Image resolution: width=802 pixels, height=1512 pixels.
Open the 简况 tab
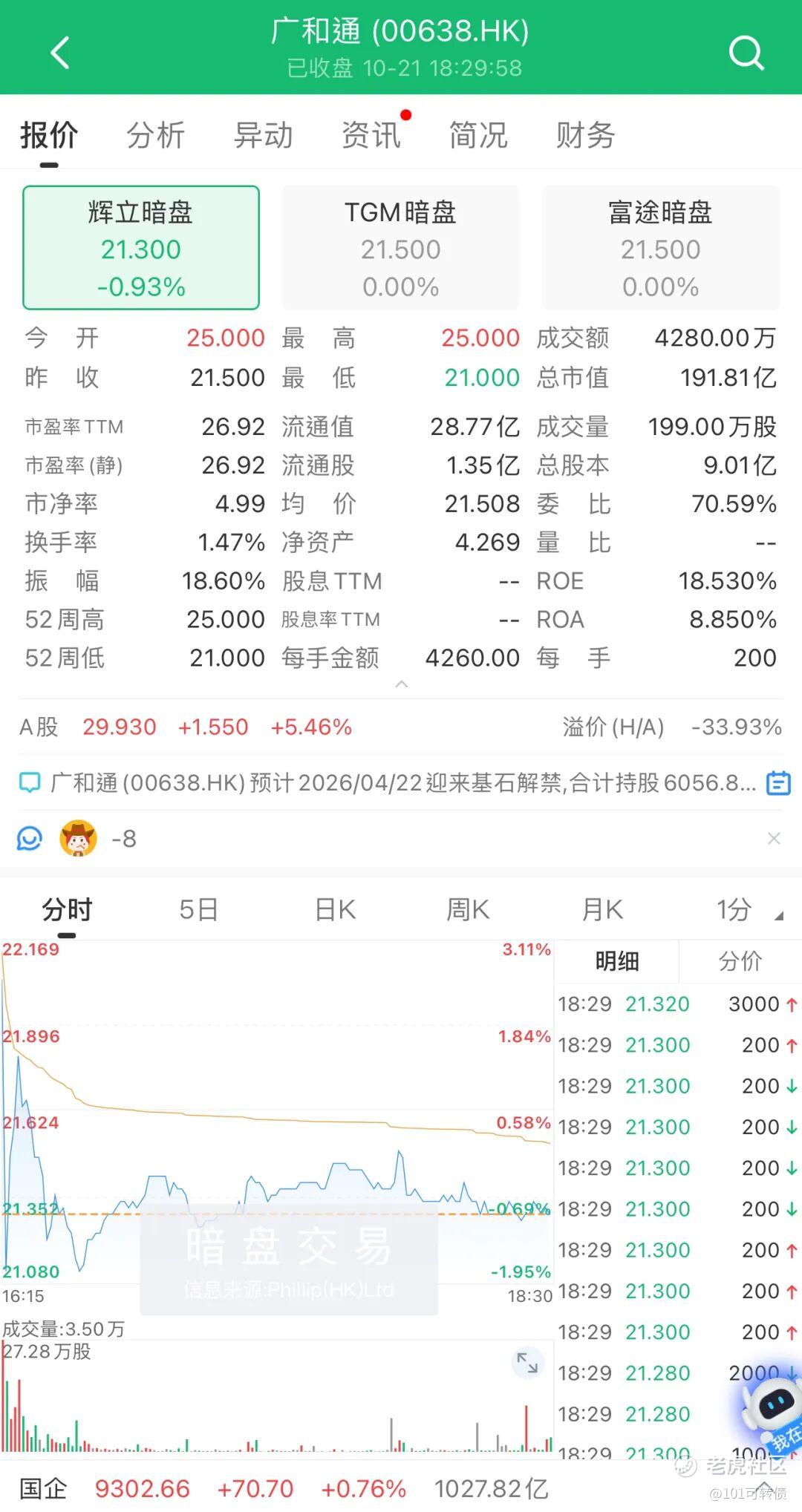(x=478, y=135)
